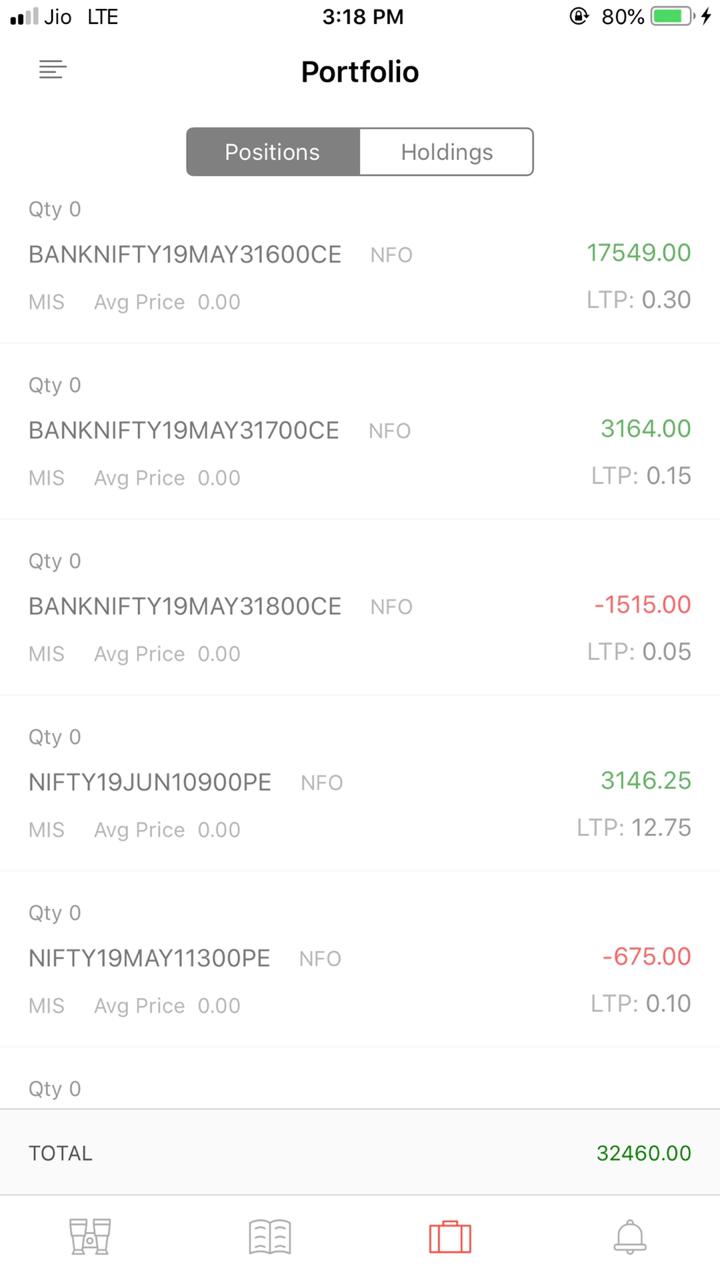Open the NIFTY19JUN10900PE position
The image size is (720, 1280).
point(360,784)
